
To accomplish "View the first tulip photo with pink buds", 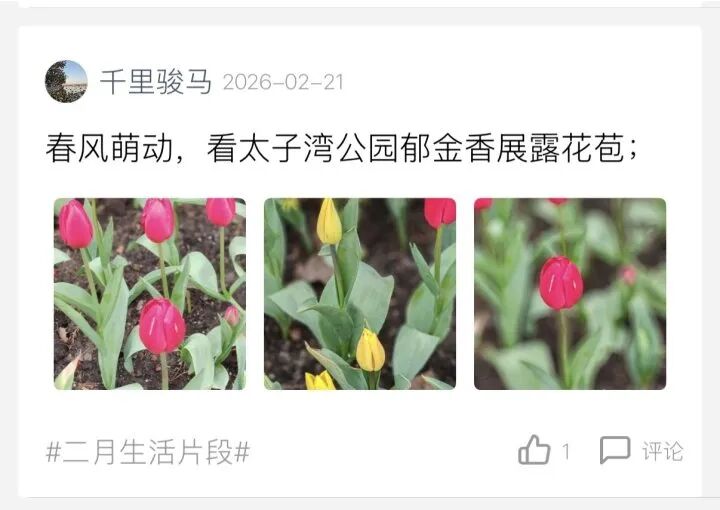I will click(150, 293).
